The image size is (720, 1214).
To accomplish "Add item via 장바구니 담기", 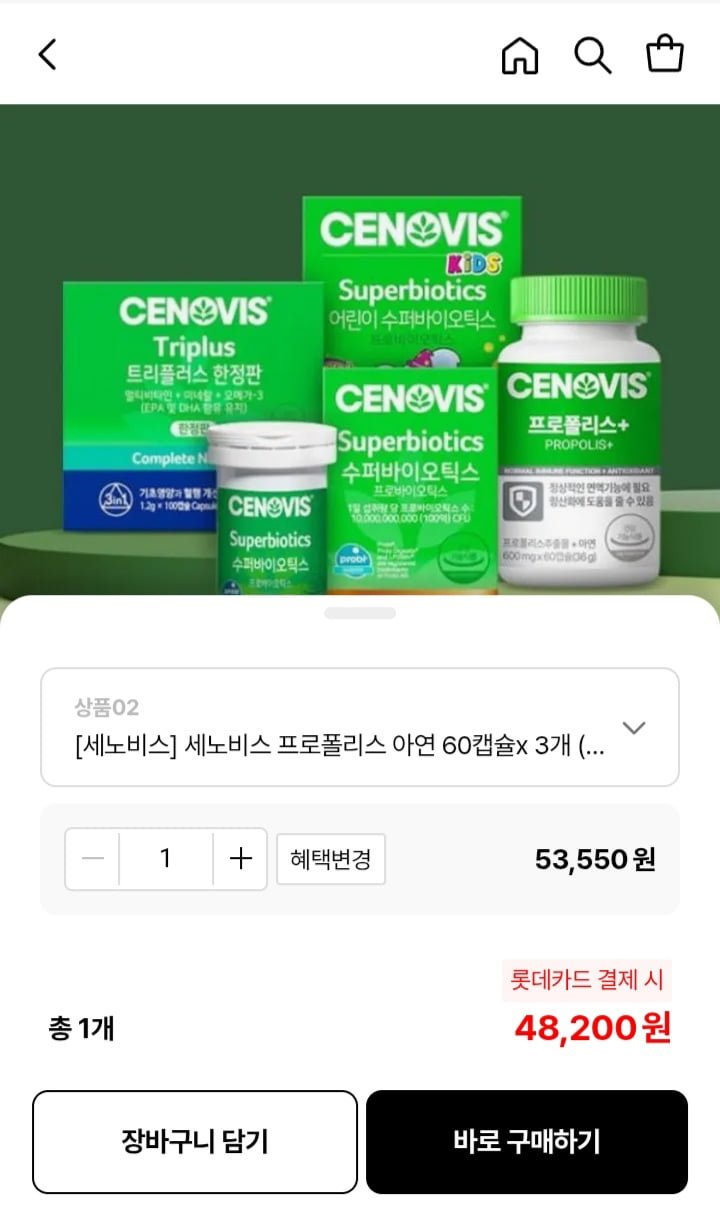I will [x=195, y=1142].
